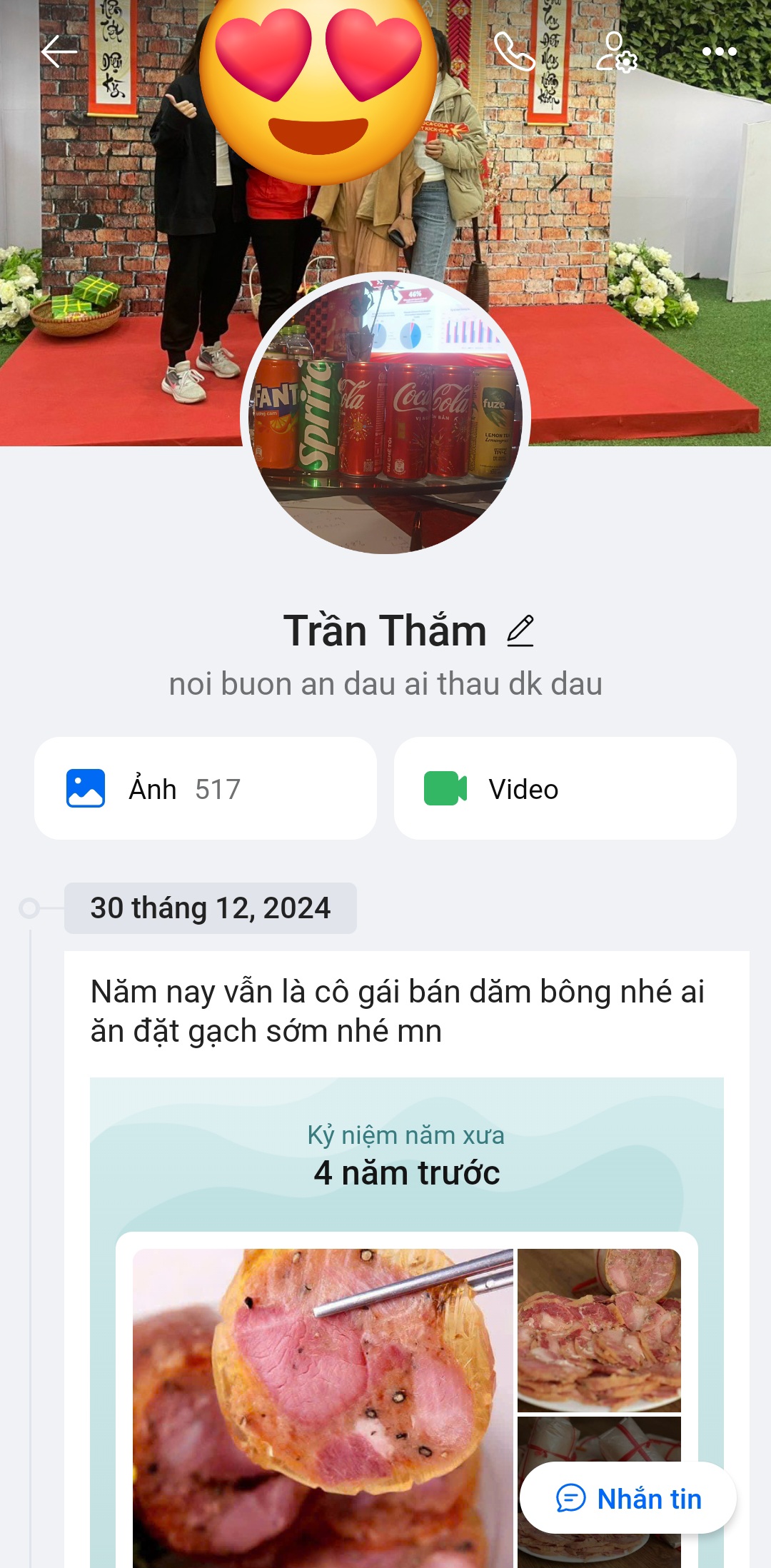
Task: Switch to the Video tab
Action: (565, 788)
